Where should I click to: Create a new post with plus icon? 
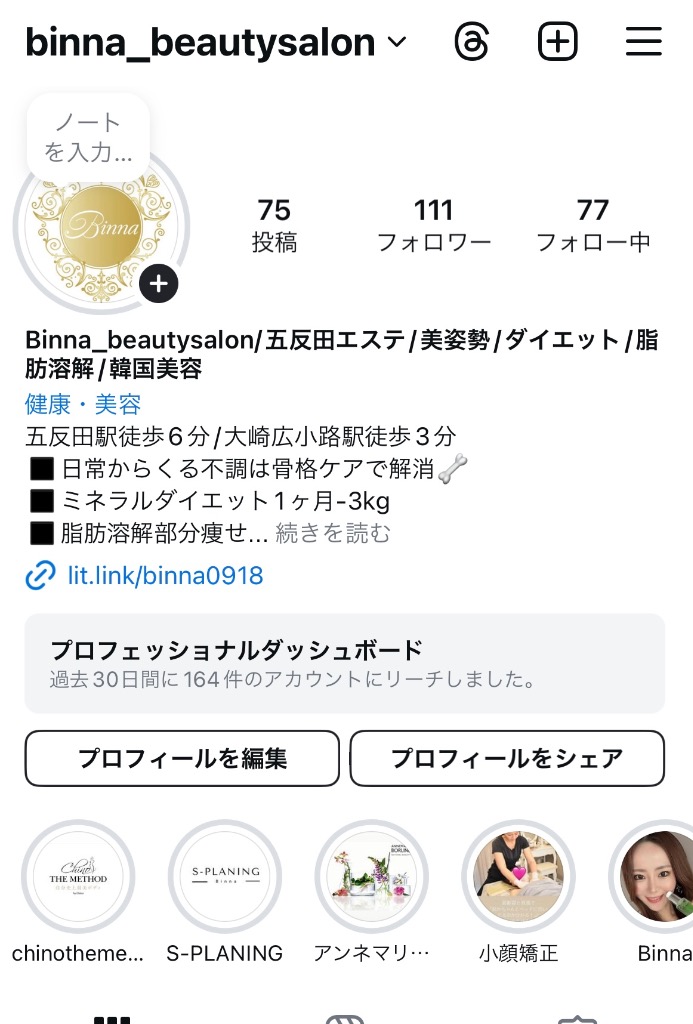click(x=558, y=42)
